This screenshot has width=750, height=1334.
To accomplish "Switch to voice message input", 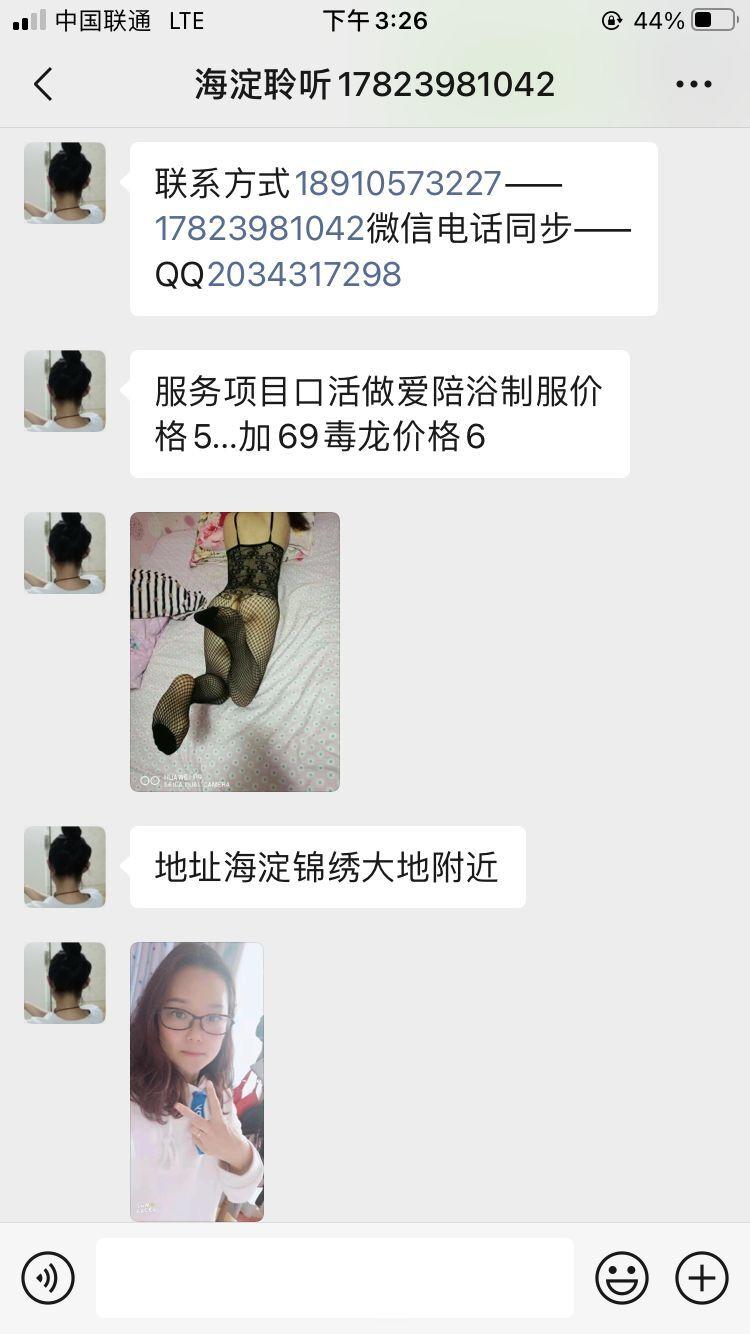I will pos(48,1277).
